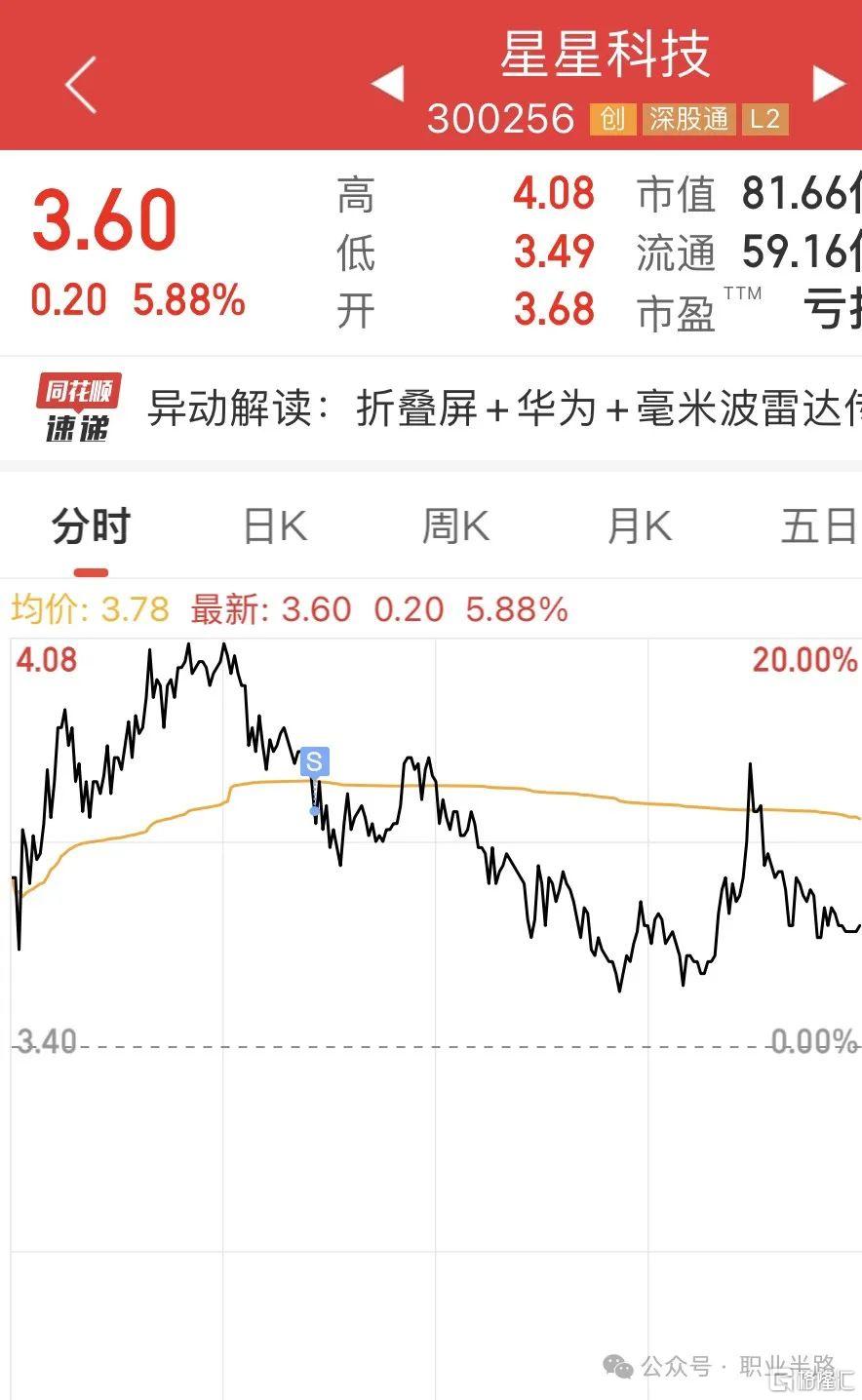
Task: Go back using the top-left arrow
Action: click(x=81, y=84)
